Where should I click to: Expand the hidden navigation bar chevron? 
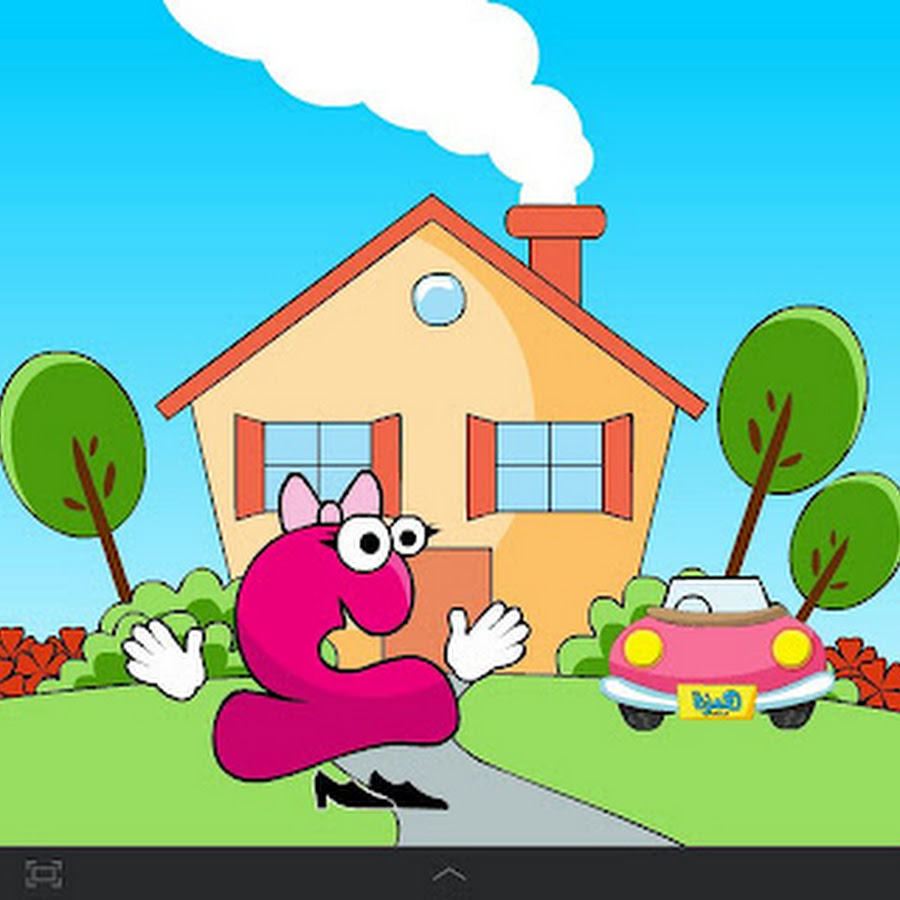point(449,875)
